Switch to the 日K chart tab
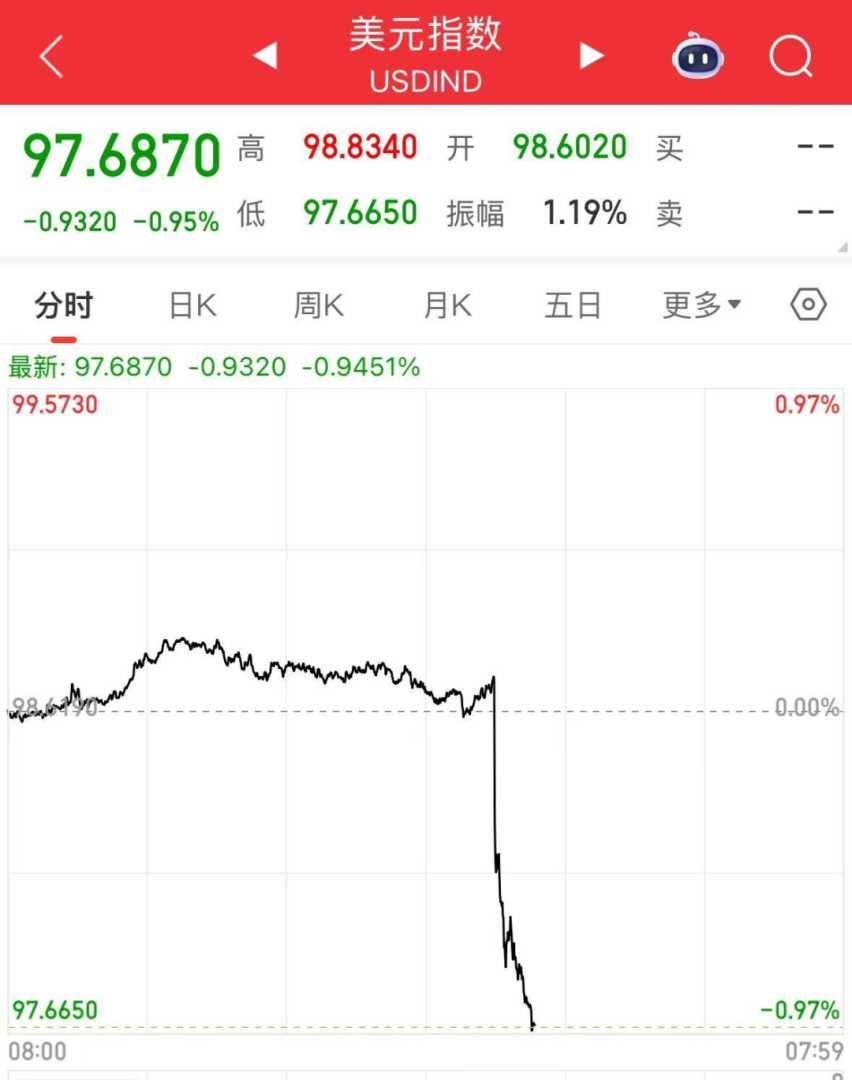The image size is (852, 1080). click(193, 305)
